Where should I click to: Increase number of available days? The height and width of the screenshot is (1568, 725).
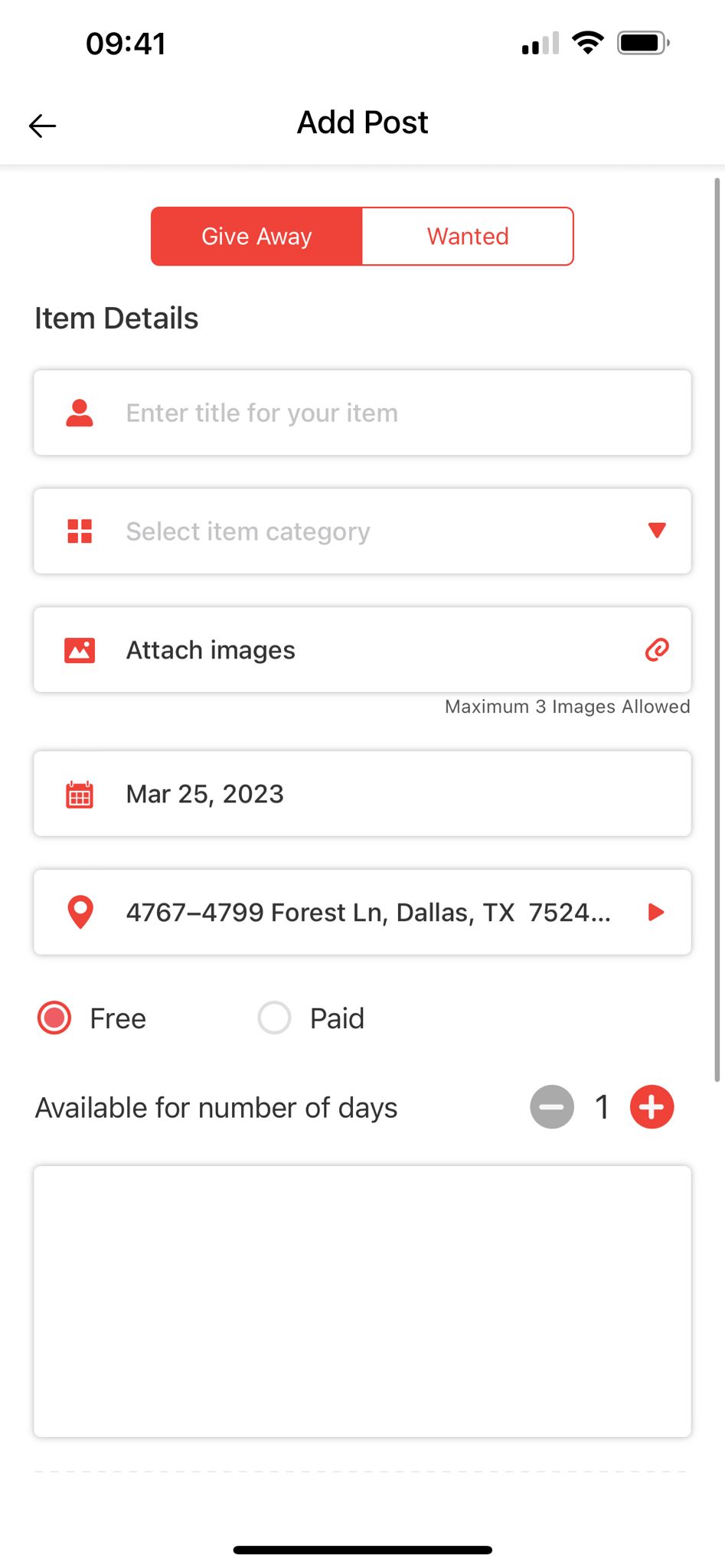point(652,1107)
